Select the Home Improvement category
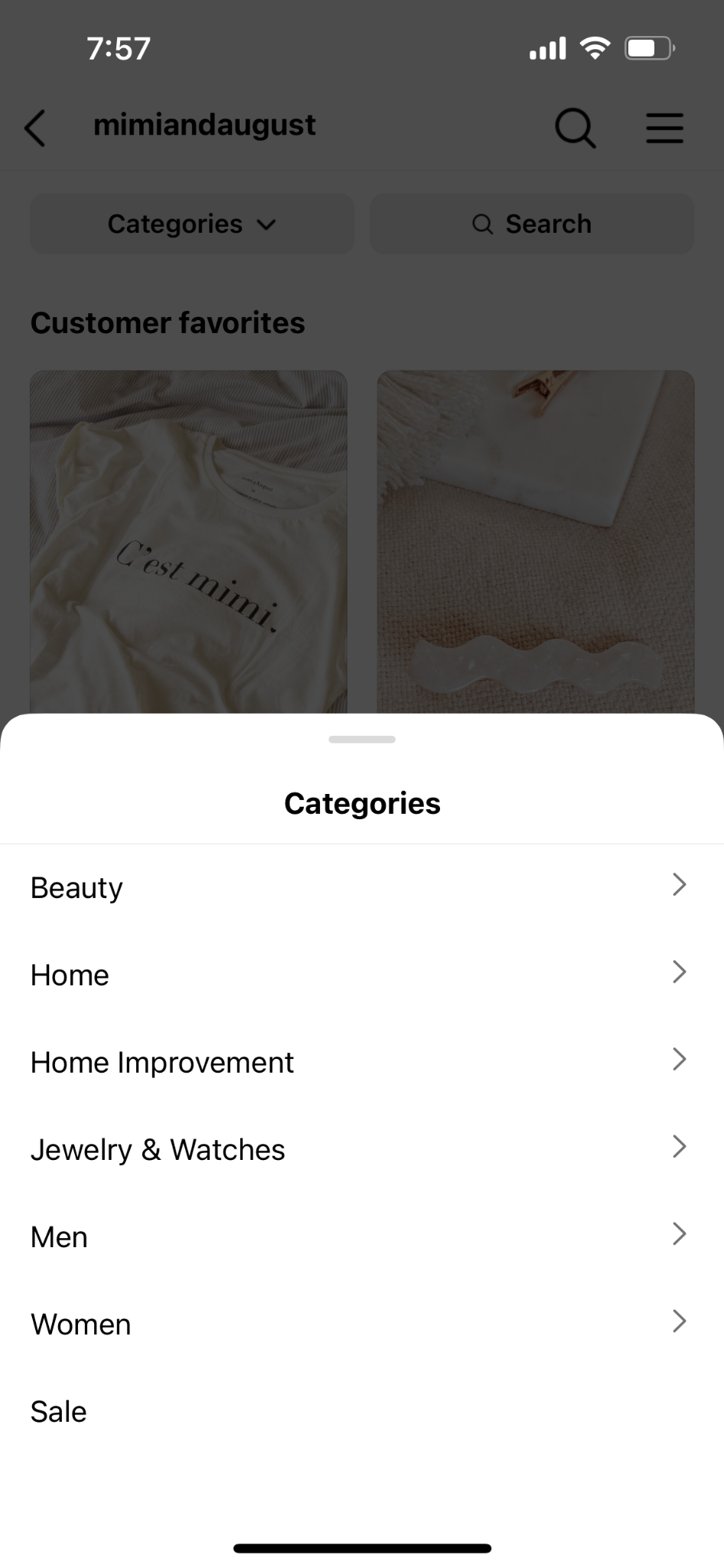This screenshot has height=1568, width=724. 361,1062
